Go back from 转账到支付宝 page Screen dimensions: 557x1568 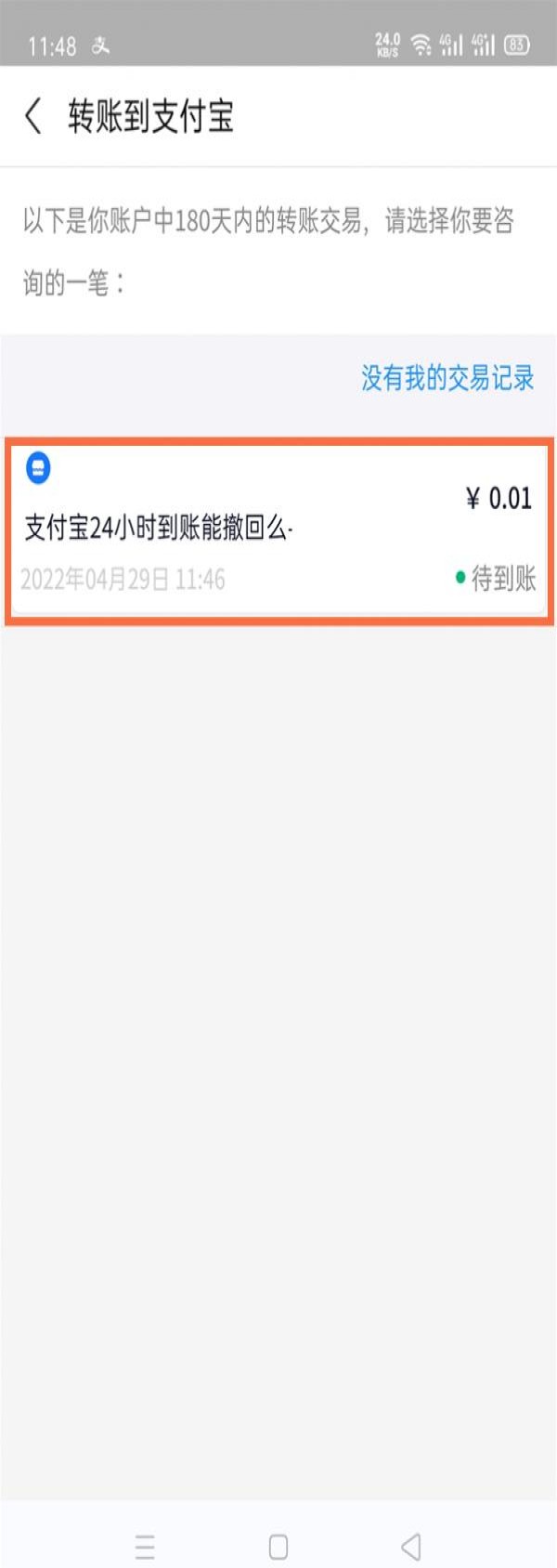click(33, 117)
